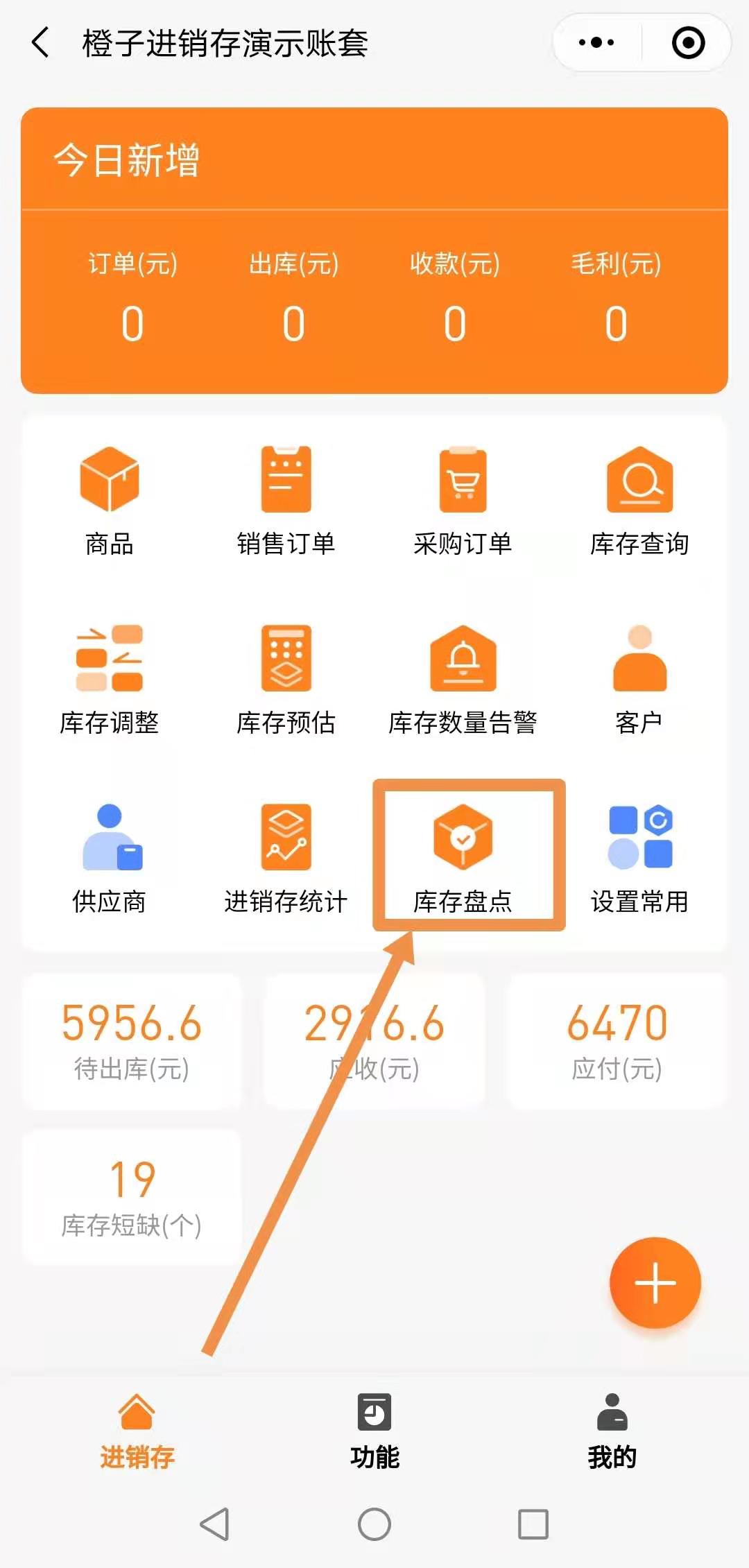Open 库存预估 stock forecast
Screen dimensions: 749x1568
coord(286,680)
